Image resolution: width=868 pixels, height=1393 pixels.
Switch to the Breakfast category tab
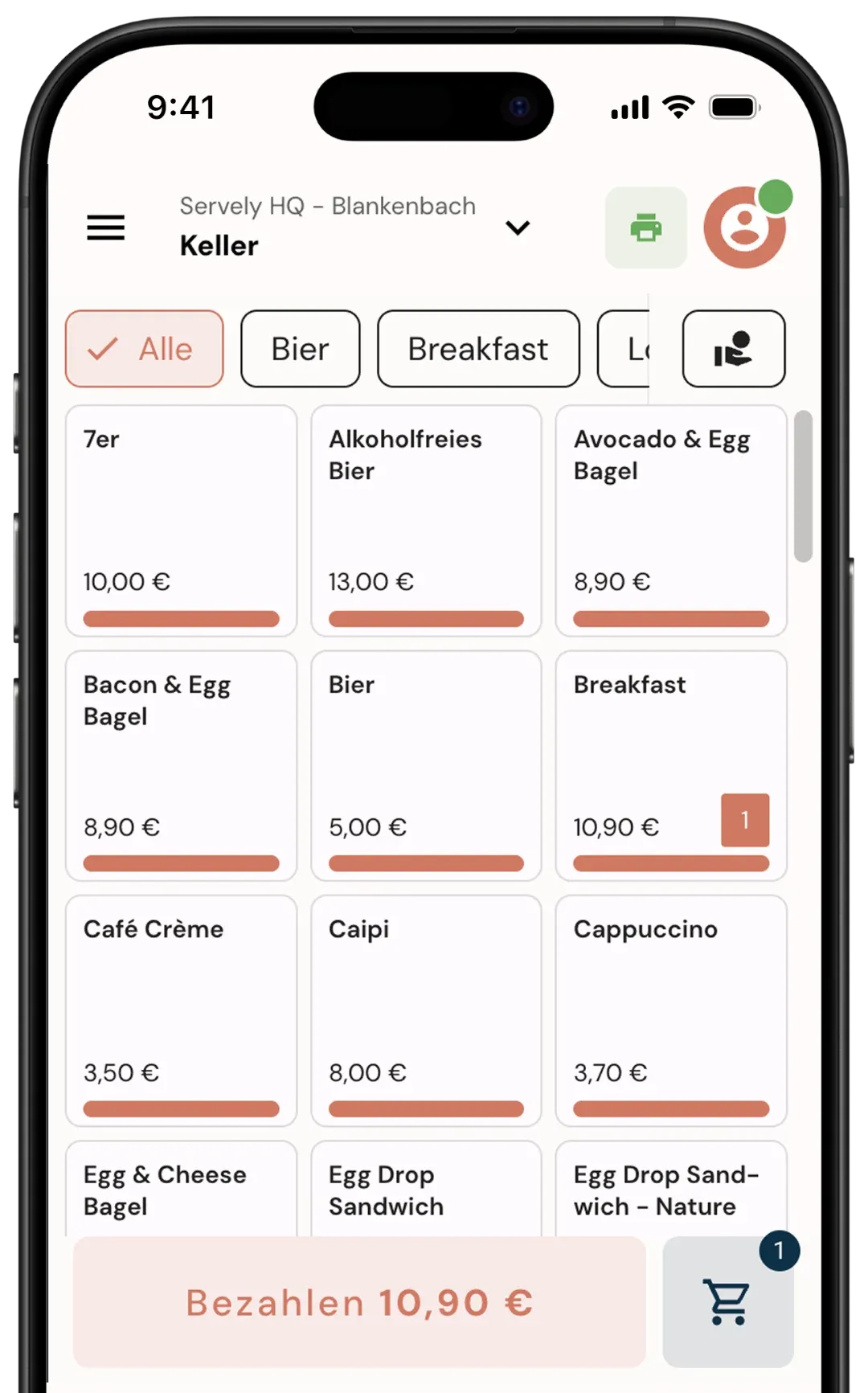[x=478, y=349]
